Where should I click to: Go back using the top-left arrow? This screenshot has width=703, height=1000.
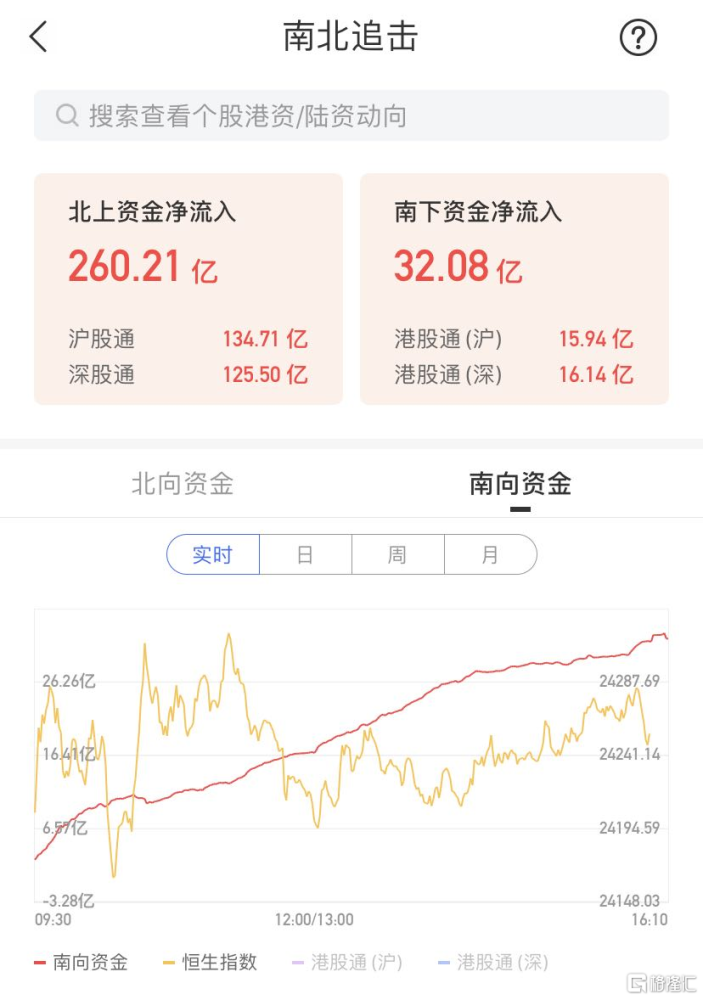[39, 38]
